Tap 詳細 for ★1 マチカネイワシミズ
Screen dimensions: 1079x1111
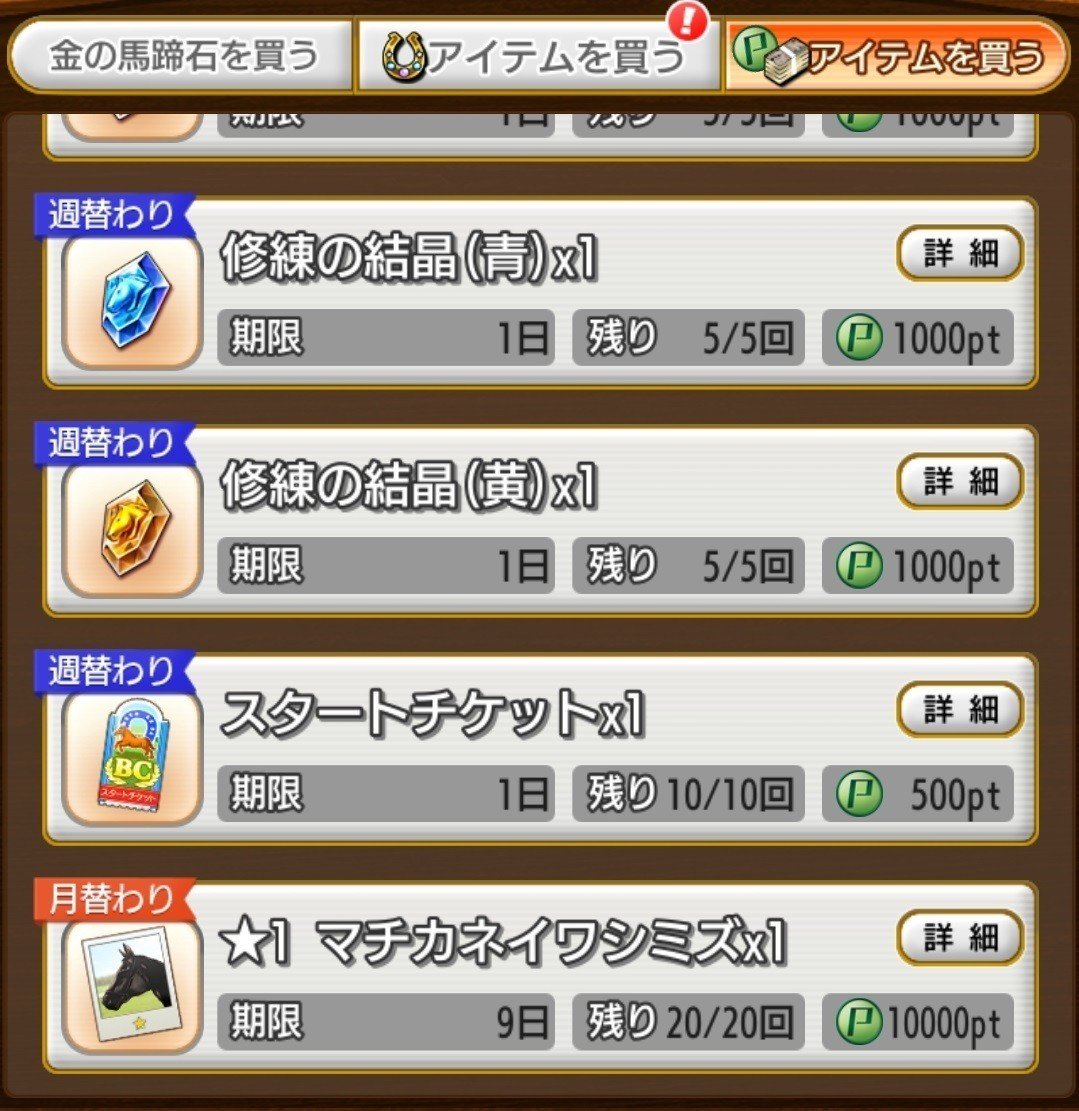pyautogui.click(x=960, y=937)
